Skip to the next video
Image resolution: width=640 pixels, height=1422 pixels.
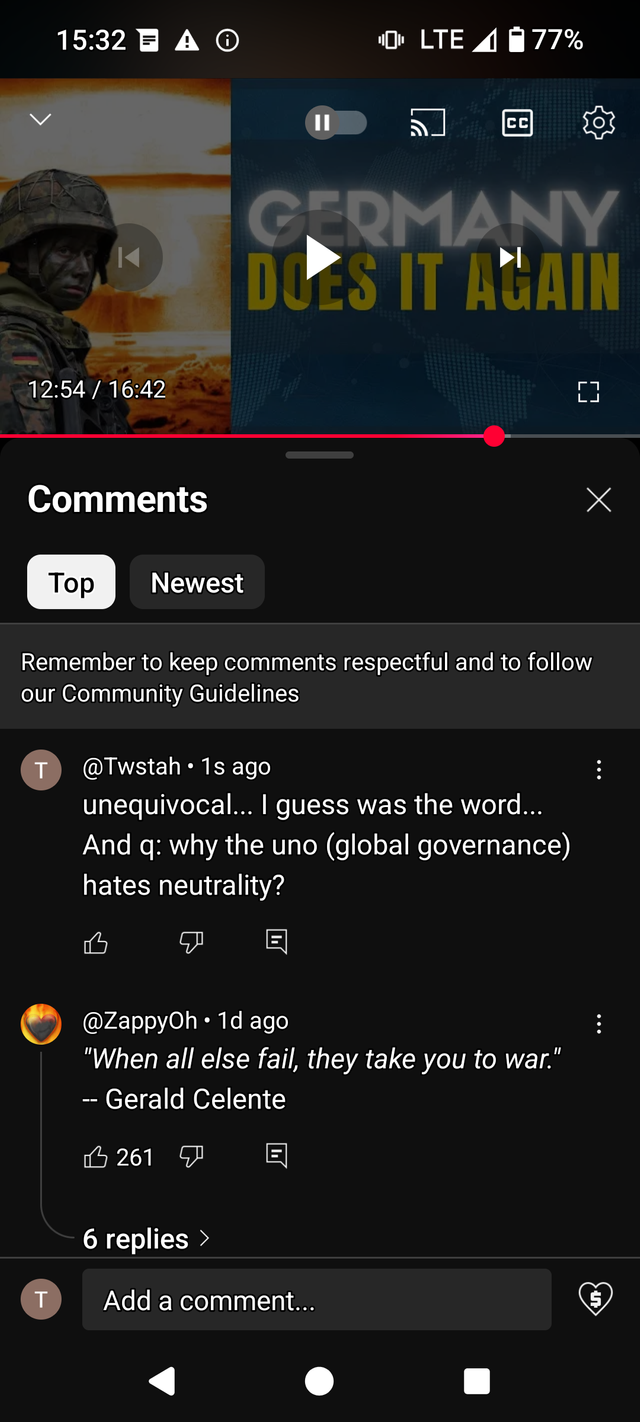[x=511, y=257]
